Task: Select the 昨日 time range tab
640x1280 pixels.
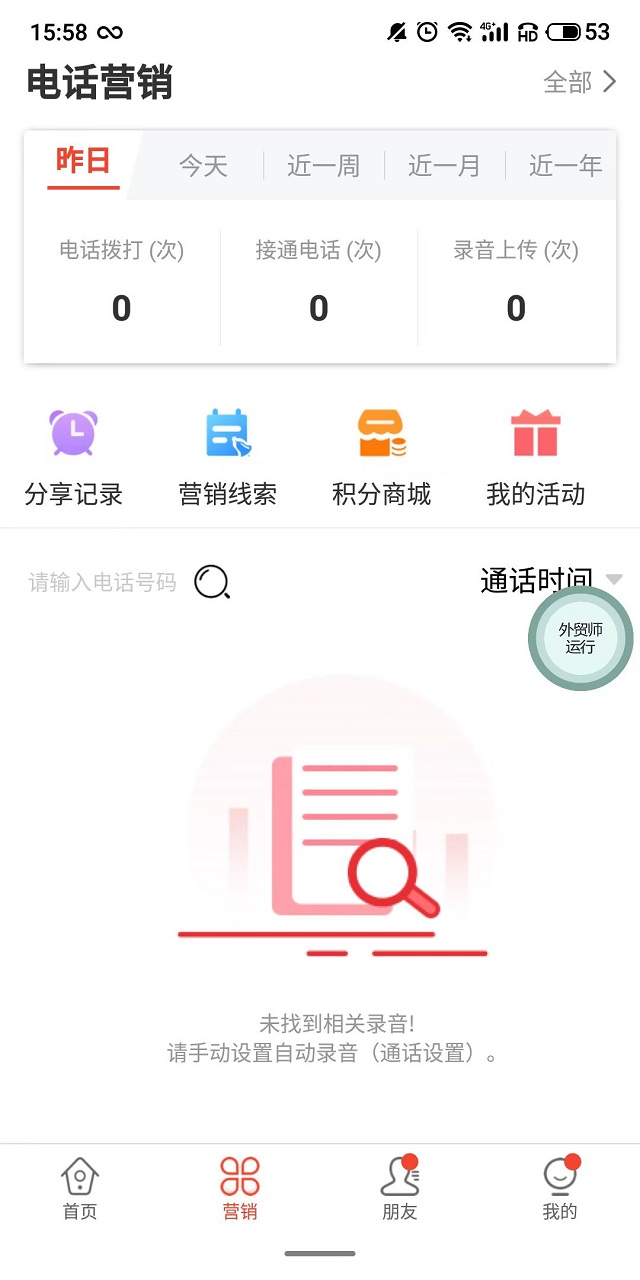Action: coord(83,161)
